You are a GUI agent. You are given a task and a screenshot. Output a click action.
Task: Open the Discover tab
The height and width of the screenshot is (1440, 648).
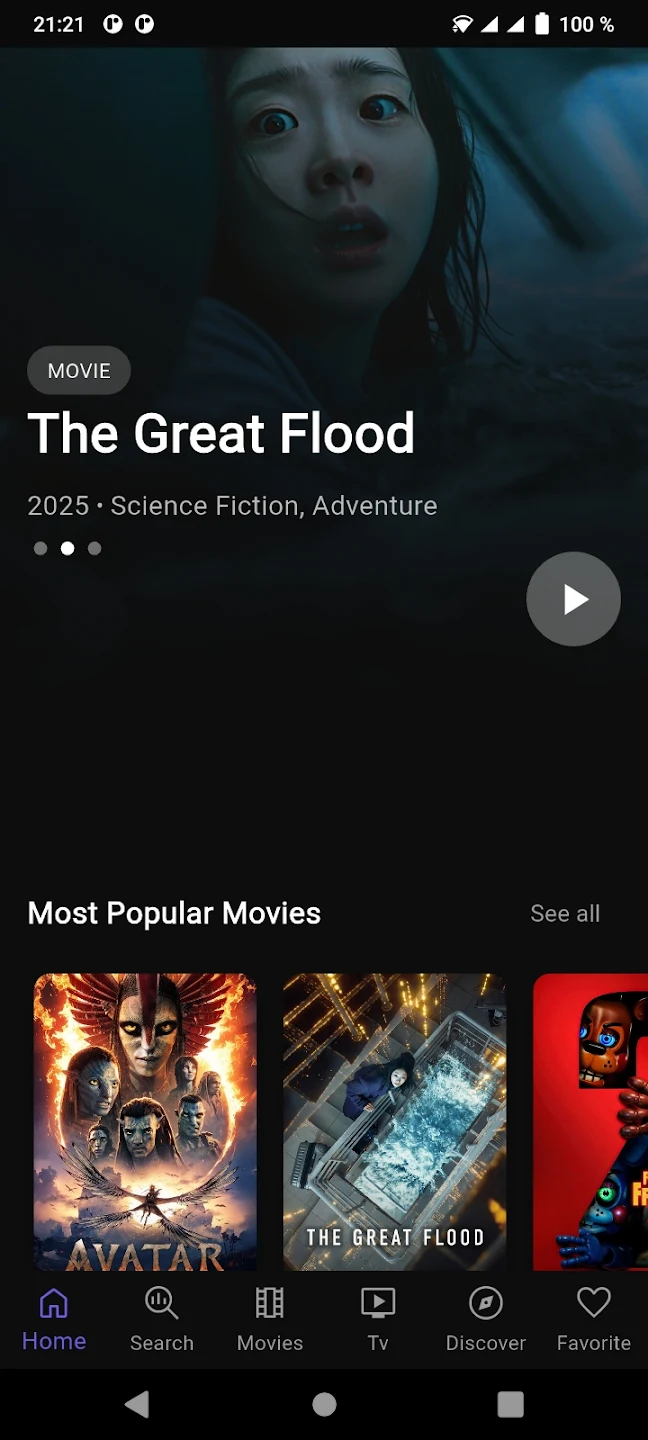tap(486, 1320)
